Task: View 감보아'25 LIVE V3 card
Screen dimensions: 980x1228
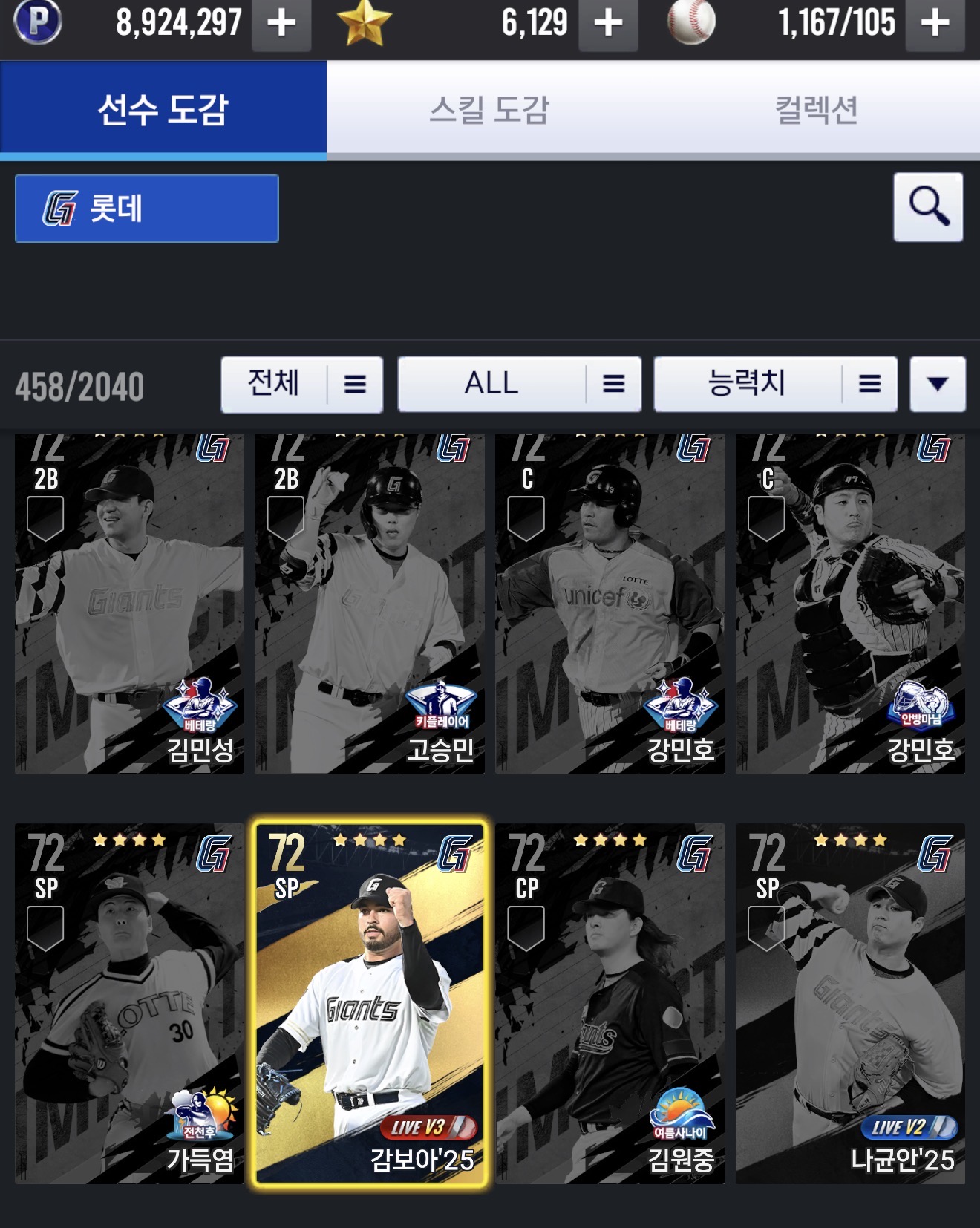Action: (370, 1002)
